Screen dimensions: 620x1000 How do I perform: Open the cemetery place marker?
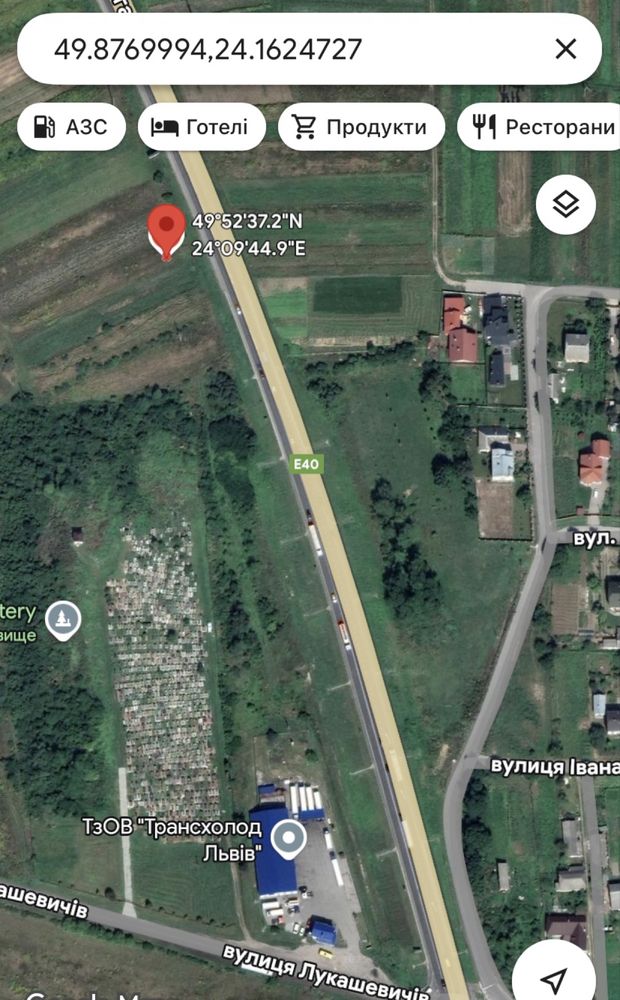64,620
